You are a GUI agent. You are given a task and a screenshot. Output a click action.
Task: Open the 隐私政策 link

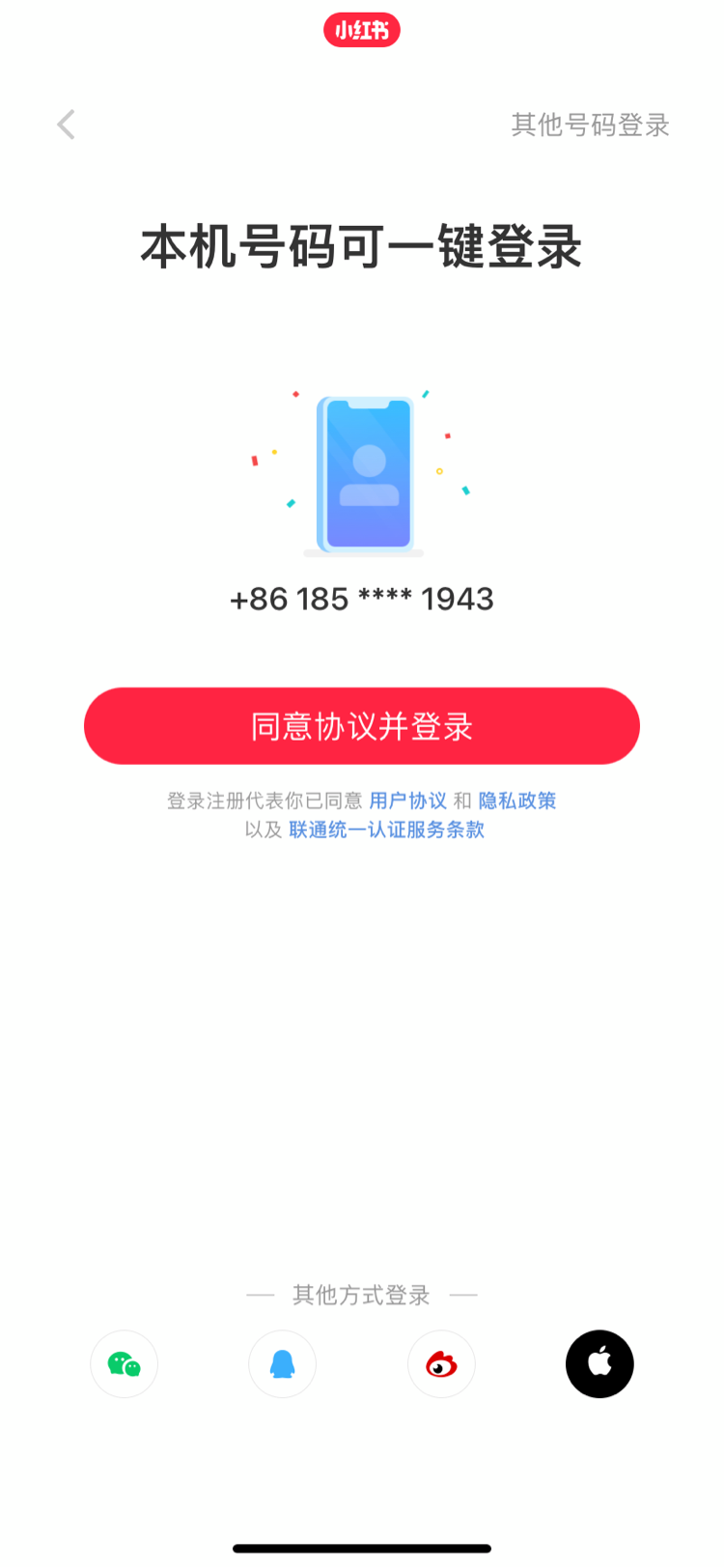click(x=517, y=800)
